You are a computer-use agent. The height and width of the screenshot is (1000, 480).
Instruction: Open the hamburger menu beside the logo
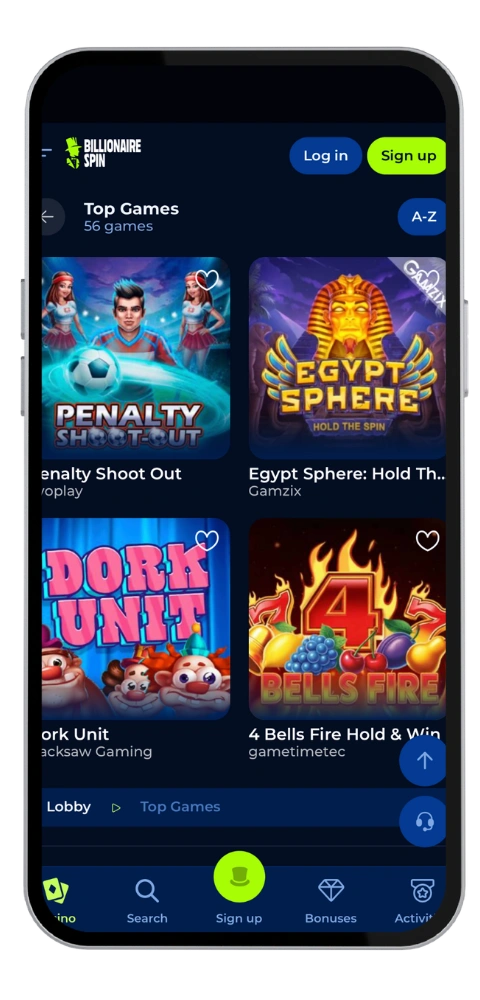click(x=46, y=152)
